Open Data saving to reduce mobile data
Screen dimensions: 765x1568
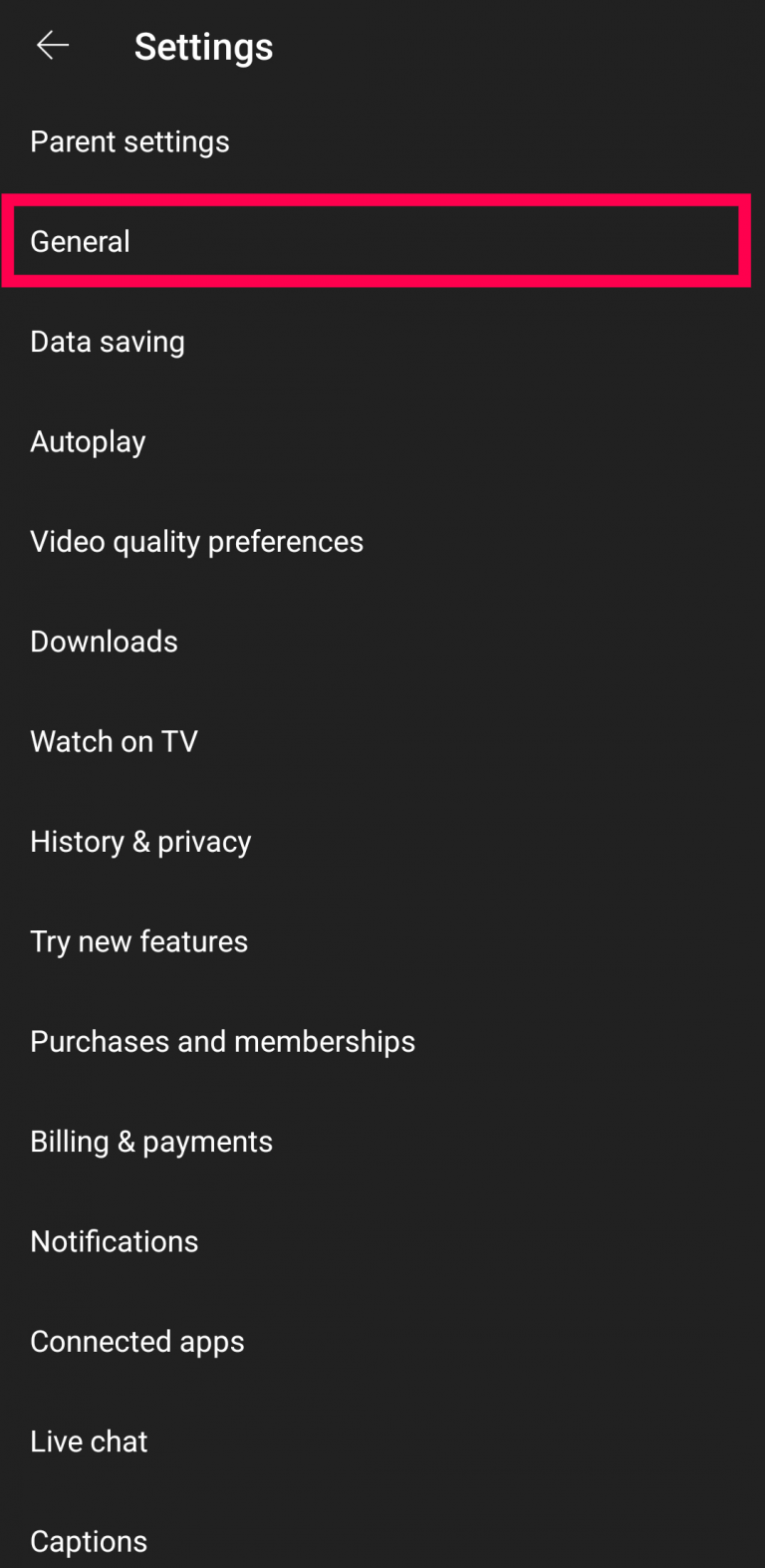click(x=107, y=341)
